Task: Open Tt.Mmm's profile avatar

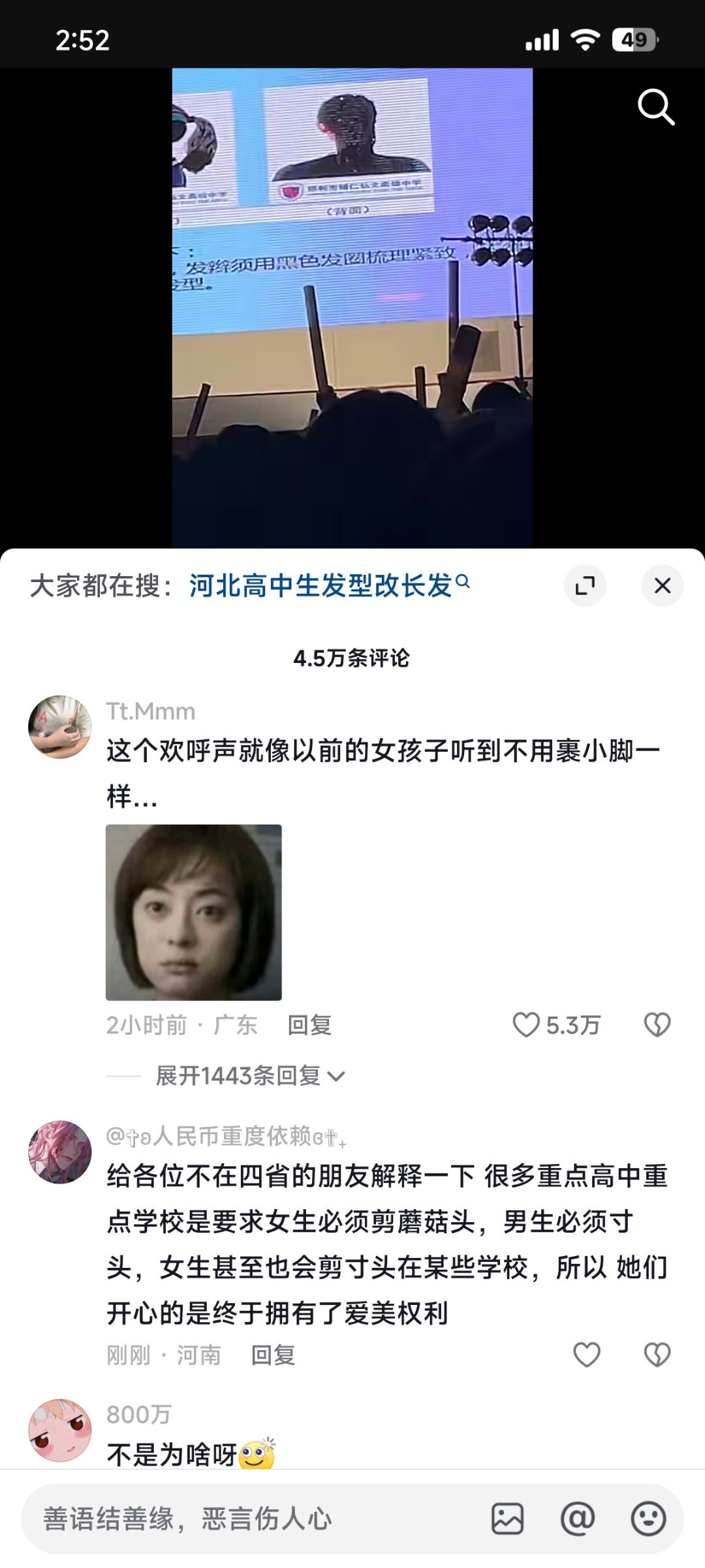Action: (x=60, y=727)
